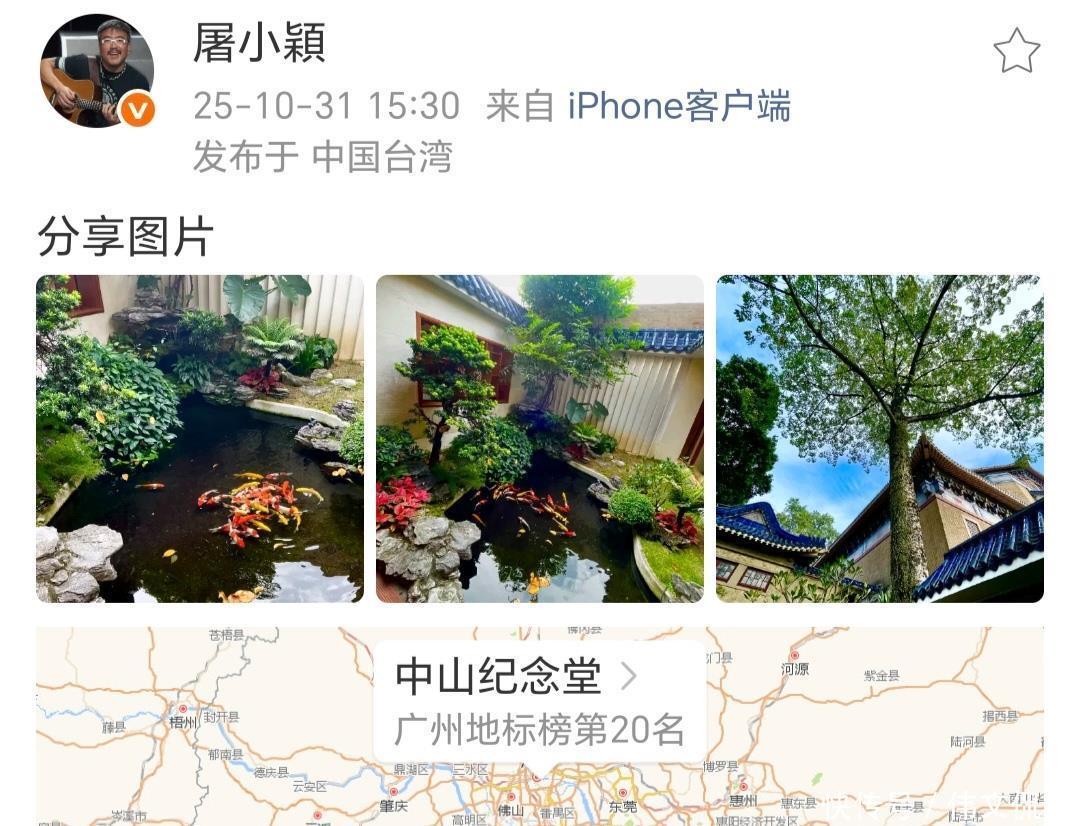View the second garden pond photo
This screenshot has width=1080, height=826.
tap(539, 438)
